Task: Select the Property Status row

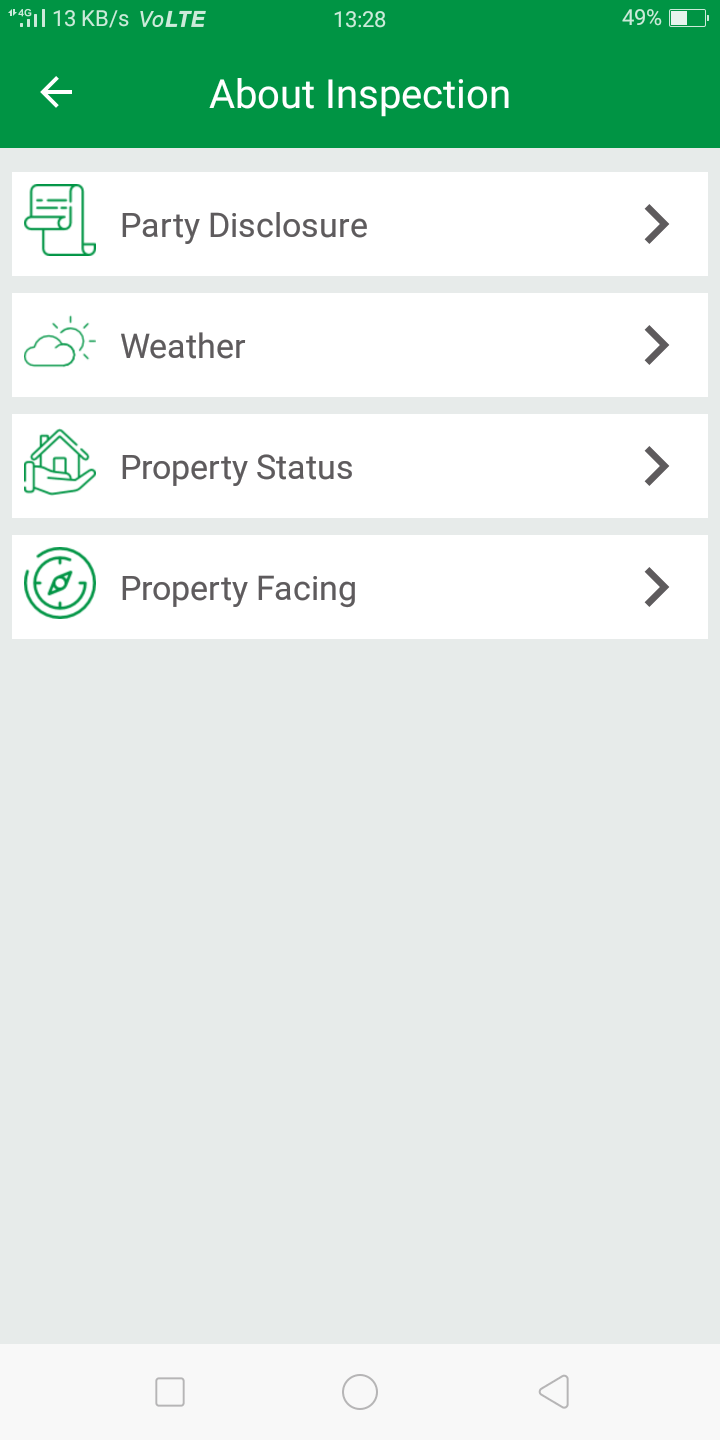Action: [360, 467]
